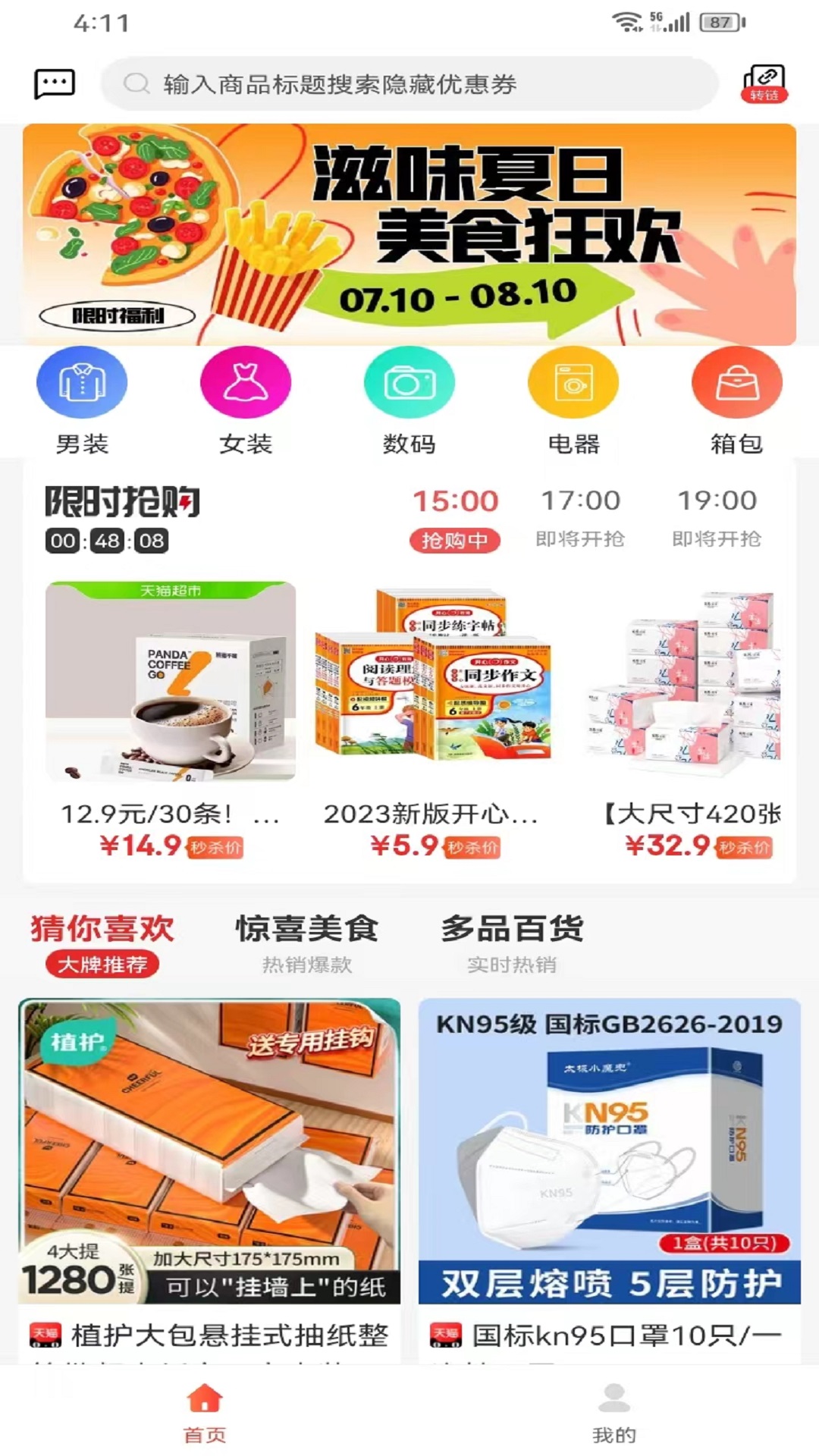
Task: Switch to the 19:00 flash sale slot
Action: pyautogui.click(x=717, y=519)
